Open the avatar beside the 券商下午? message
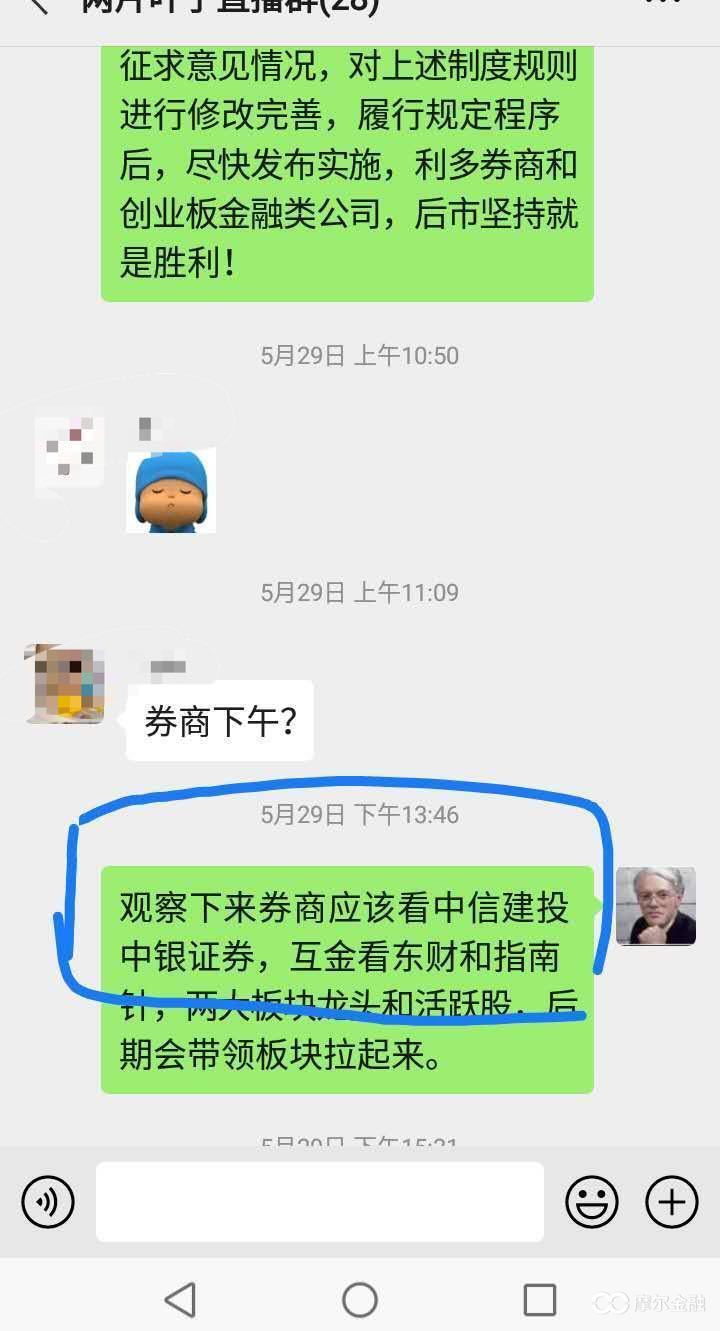This screenshot has width=720, height=1331. (65, 684)
